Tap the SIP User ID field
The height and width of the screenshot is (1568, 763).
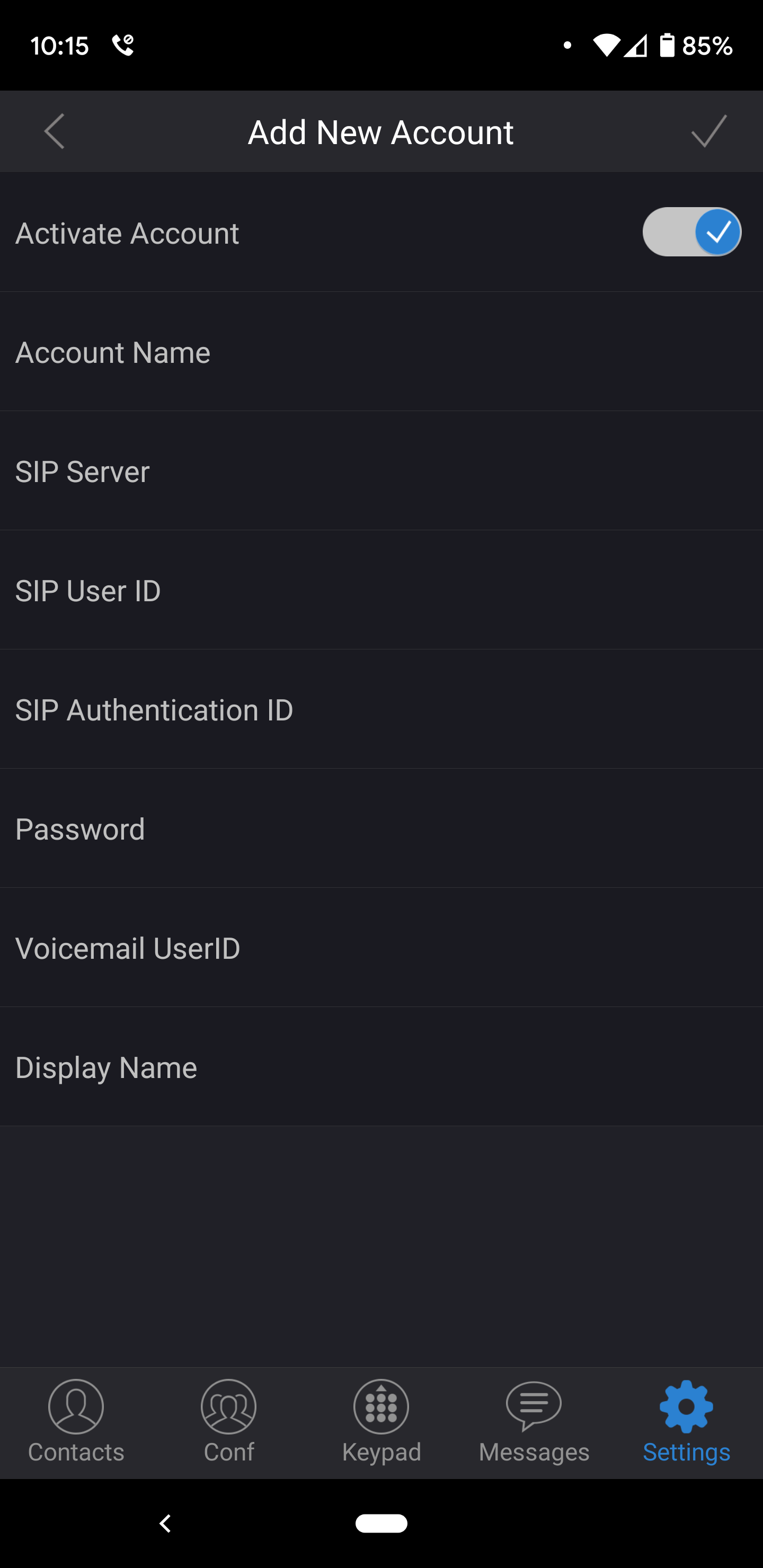point(381,590)
